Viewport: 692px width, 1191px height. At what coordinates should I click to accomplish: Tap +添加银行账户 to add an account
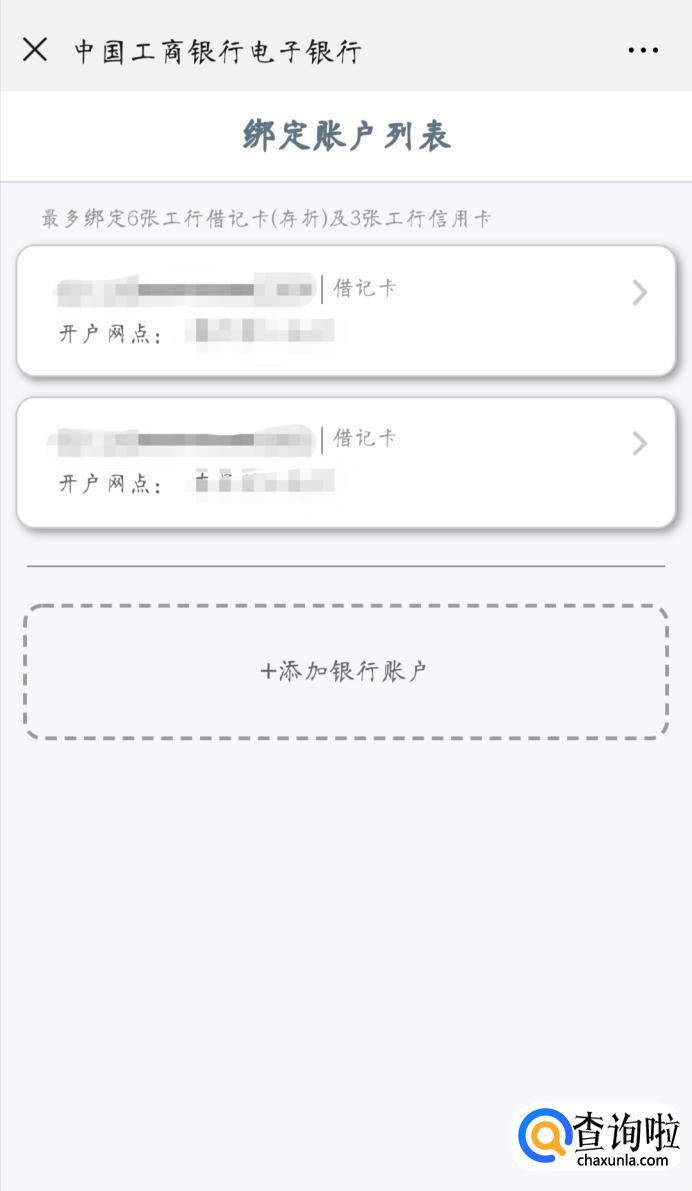click(x=346, y=671)
